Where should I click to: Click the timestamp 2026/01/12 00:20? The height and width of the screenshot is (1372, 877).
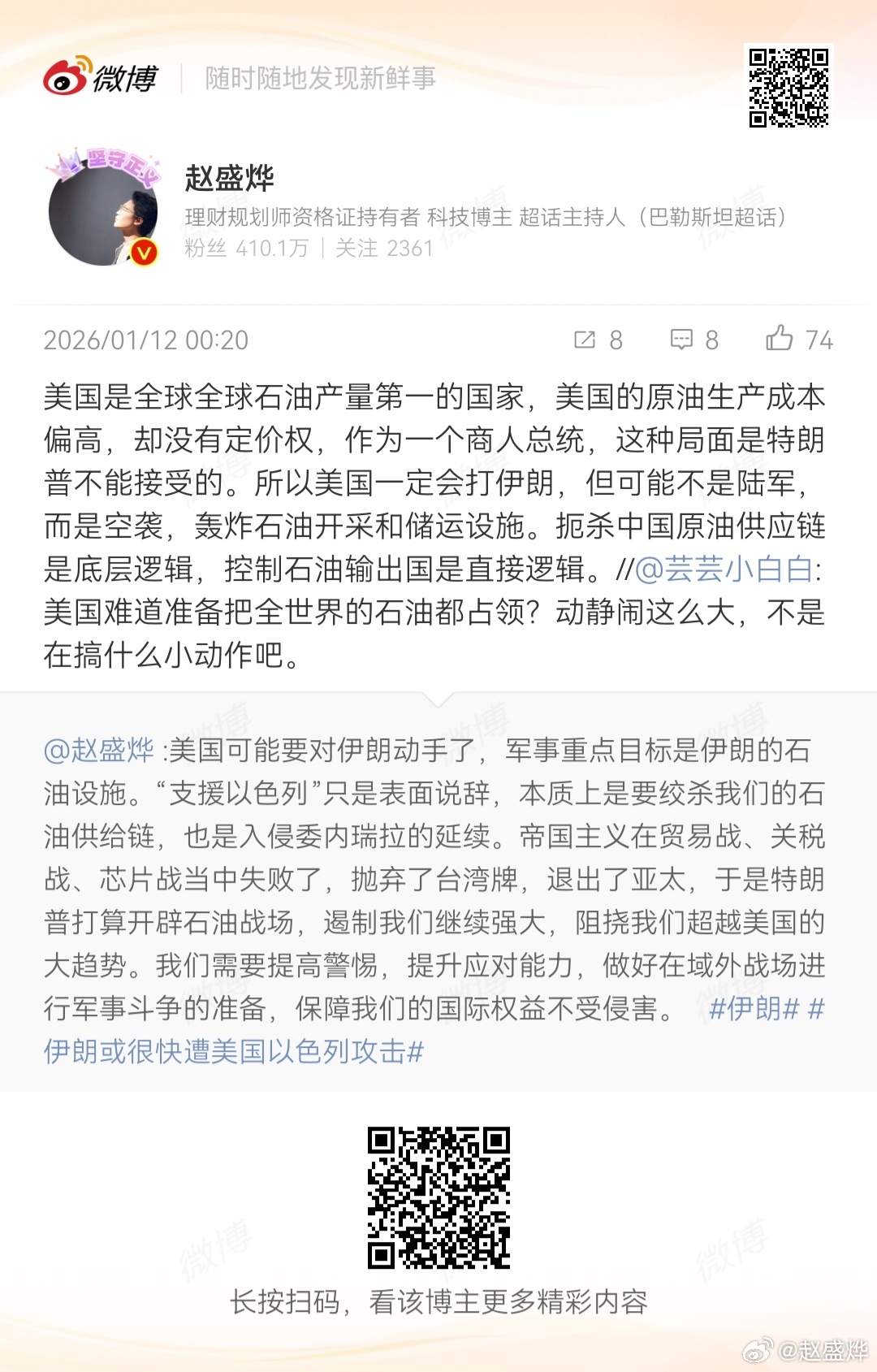coord(148,340)
